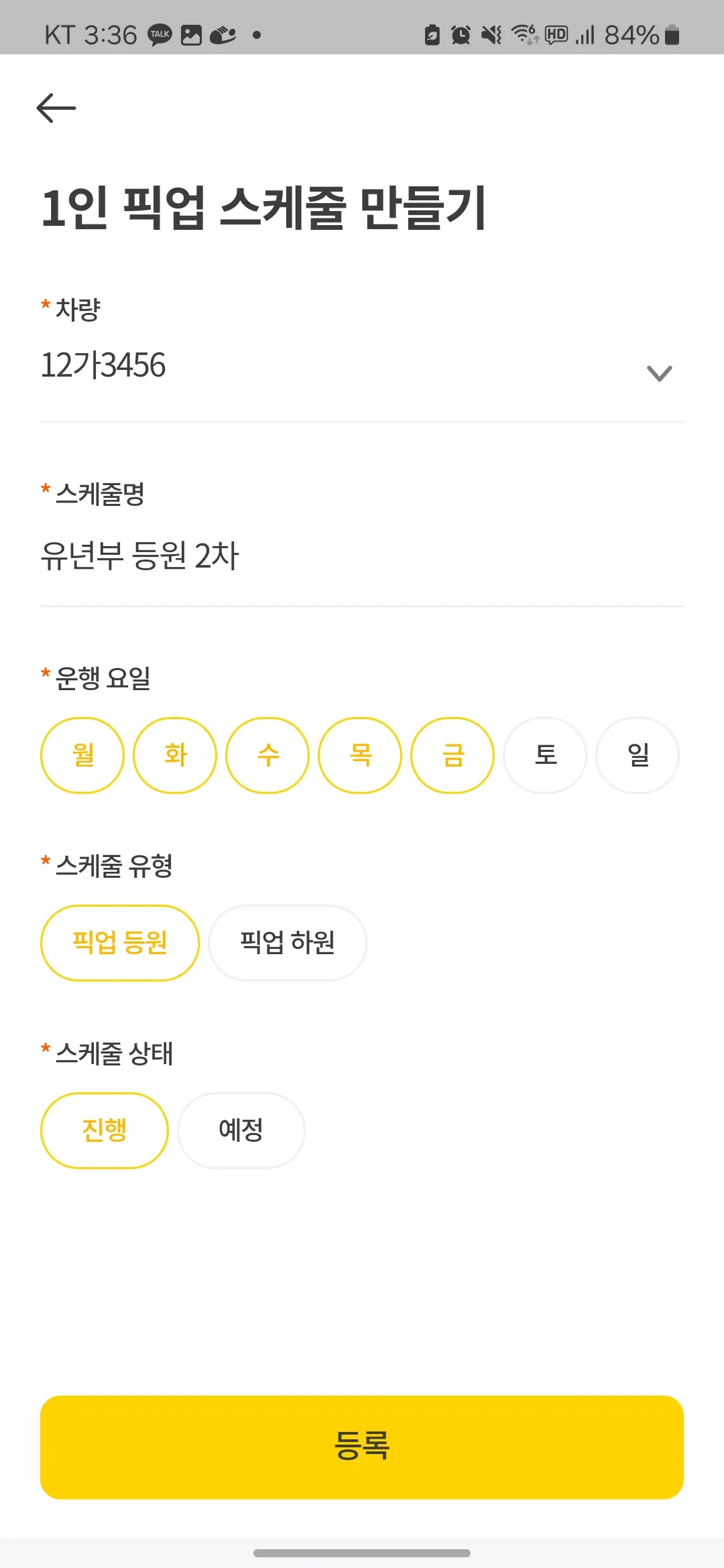Image resolution: width=724 pixels, height=1568 pixels.
Task: Select the 일 day chip
Action: point(638,755)
